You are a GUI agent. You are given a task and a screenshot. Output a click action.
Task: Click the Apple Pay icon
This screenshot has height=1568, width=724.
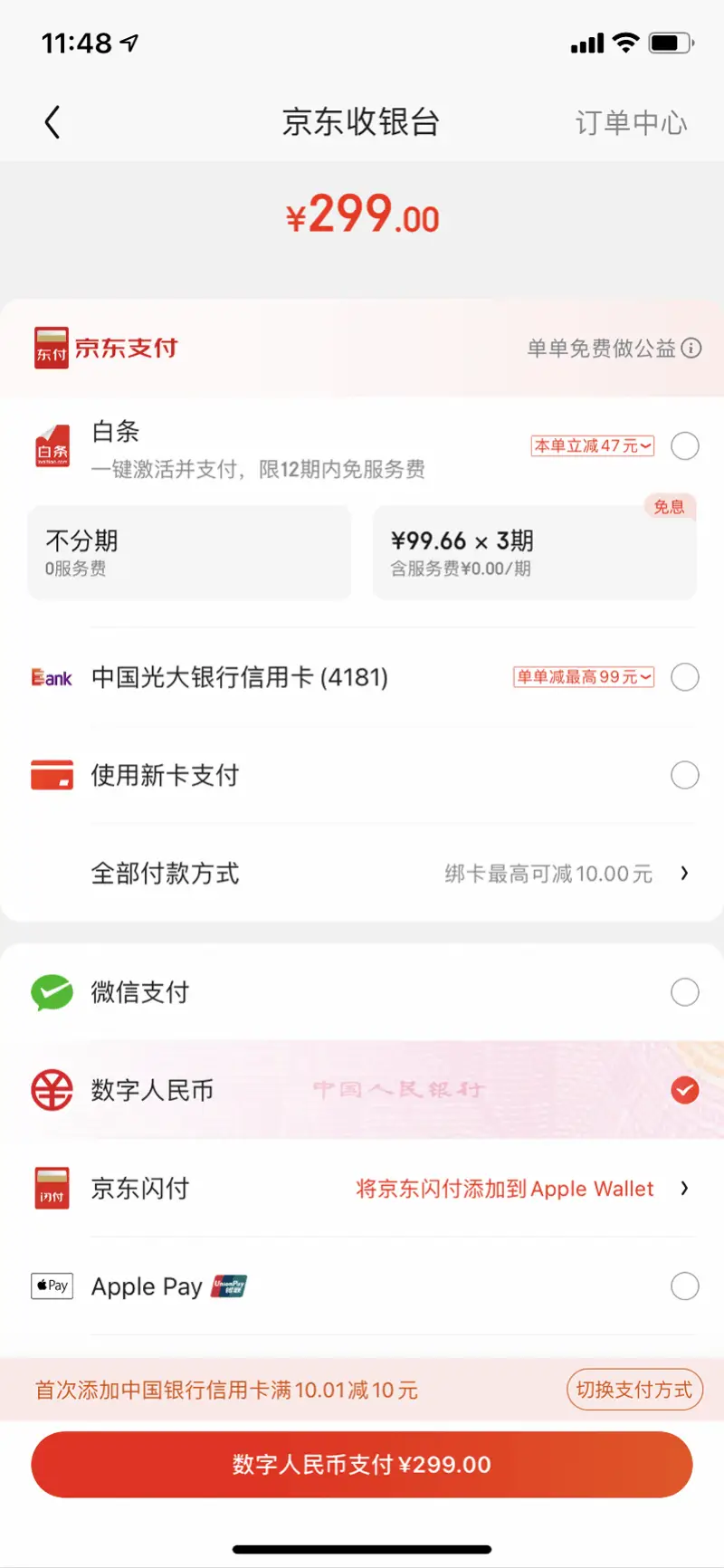tap(52, 1286)
